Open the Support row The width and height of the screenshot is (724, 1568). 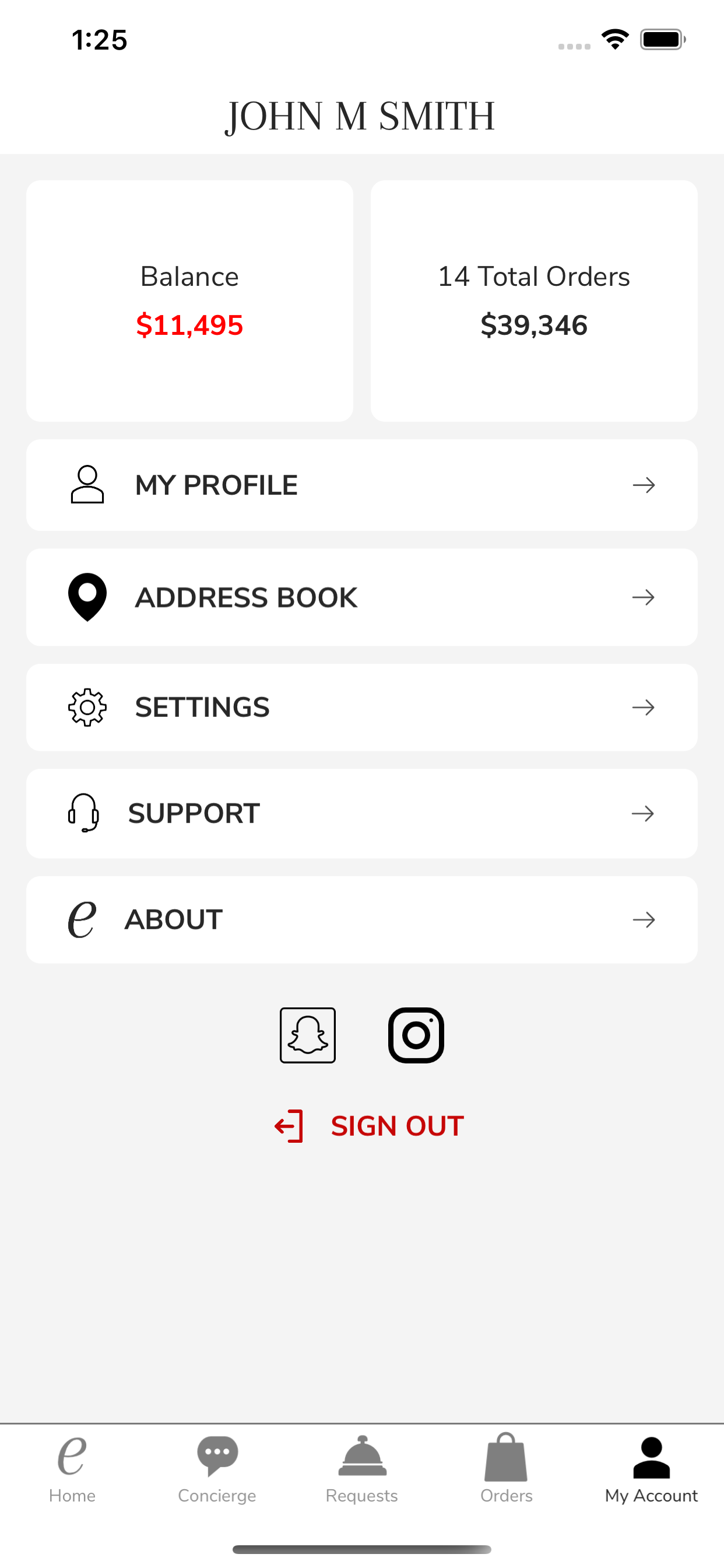tap(361, 813)
